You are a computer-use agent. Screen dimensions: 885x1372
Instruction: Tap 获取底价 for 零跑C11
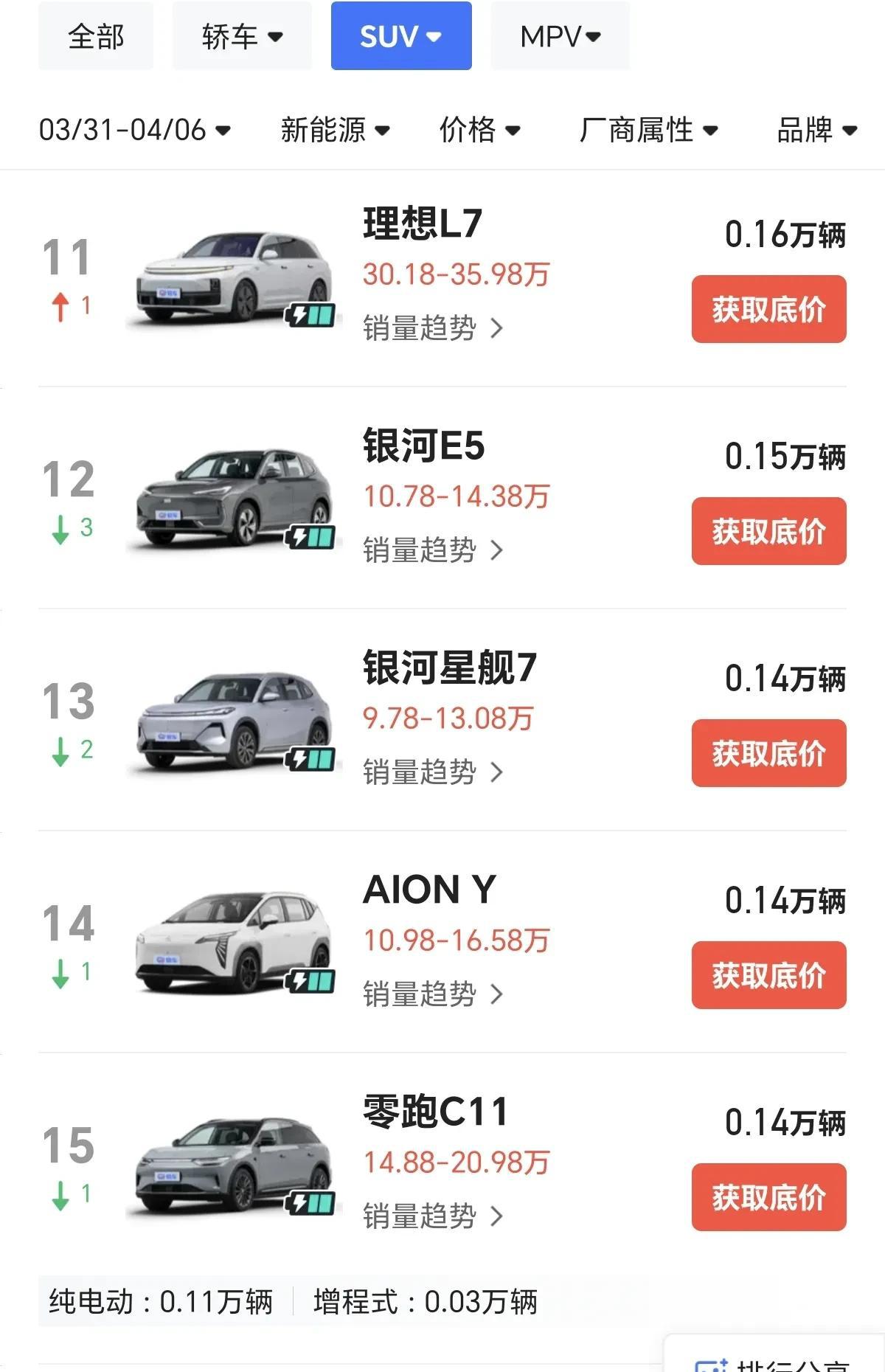tap(768, 1197)
